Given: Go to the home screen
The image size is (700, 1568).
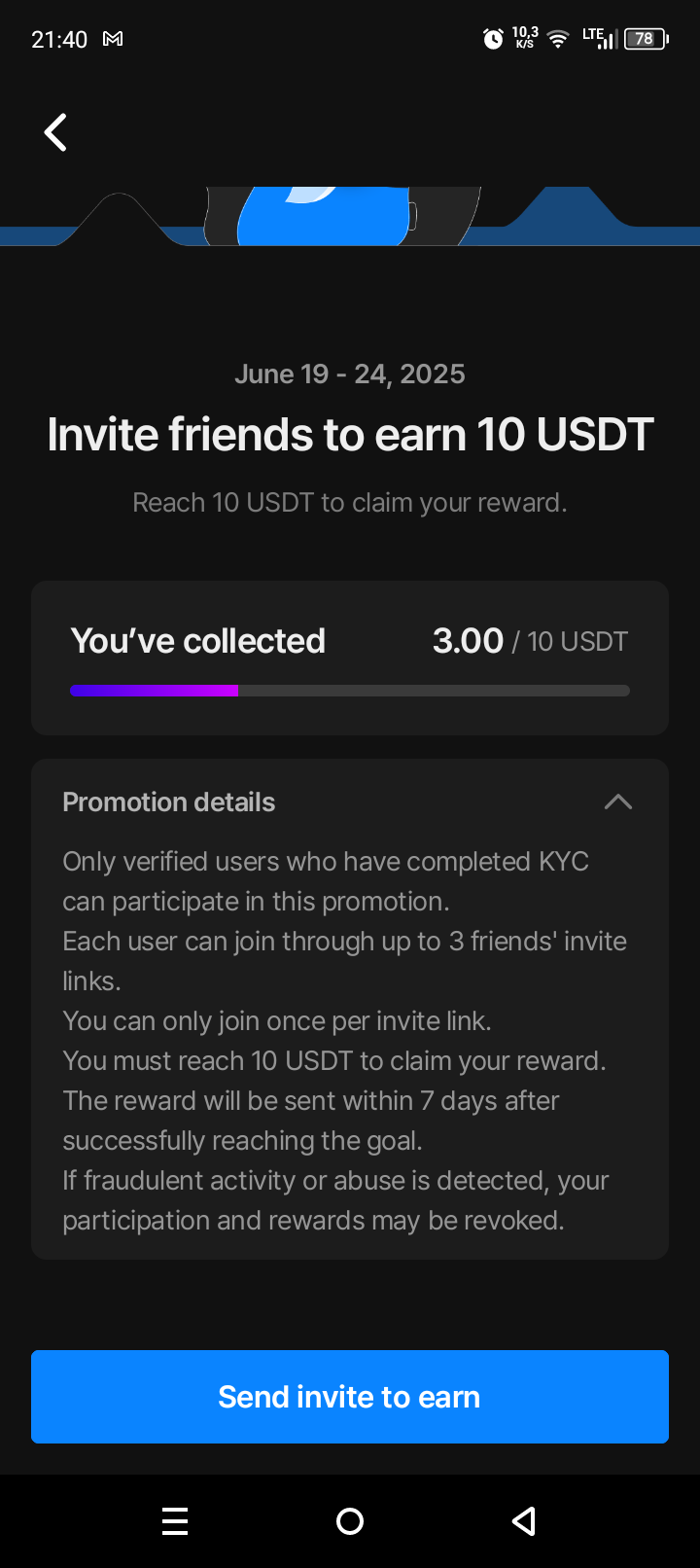Looking at the screenshot, I should coord(350,1521).
